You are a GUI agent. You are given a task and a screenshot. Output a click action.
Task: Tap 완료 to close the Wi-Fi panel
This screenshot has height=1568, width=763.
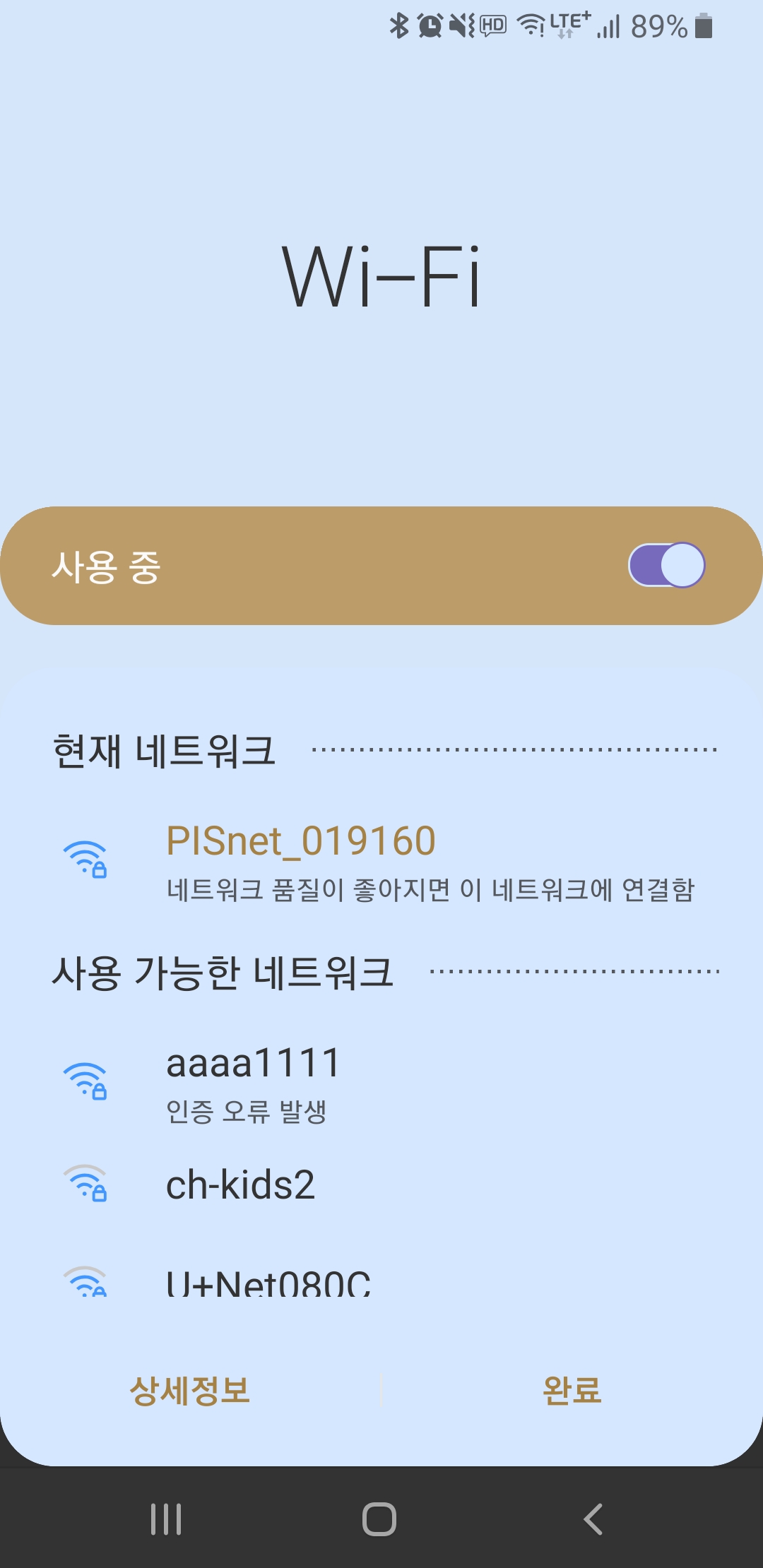tap(572, 1390)
